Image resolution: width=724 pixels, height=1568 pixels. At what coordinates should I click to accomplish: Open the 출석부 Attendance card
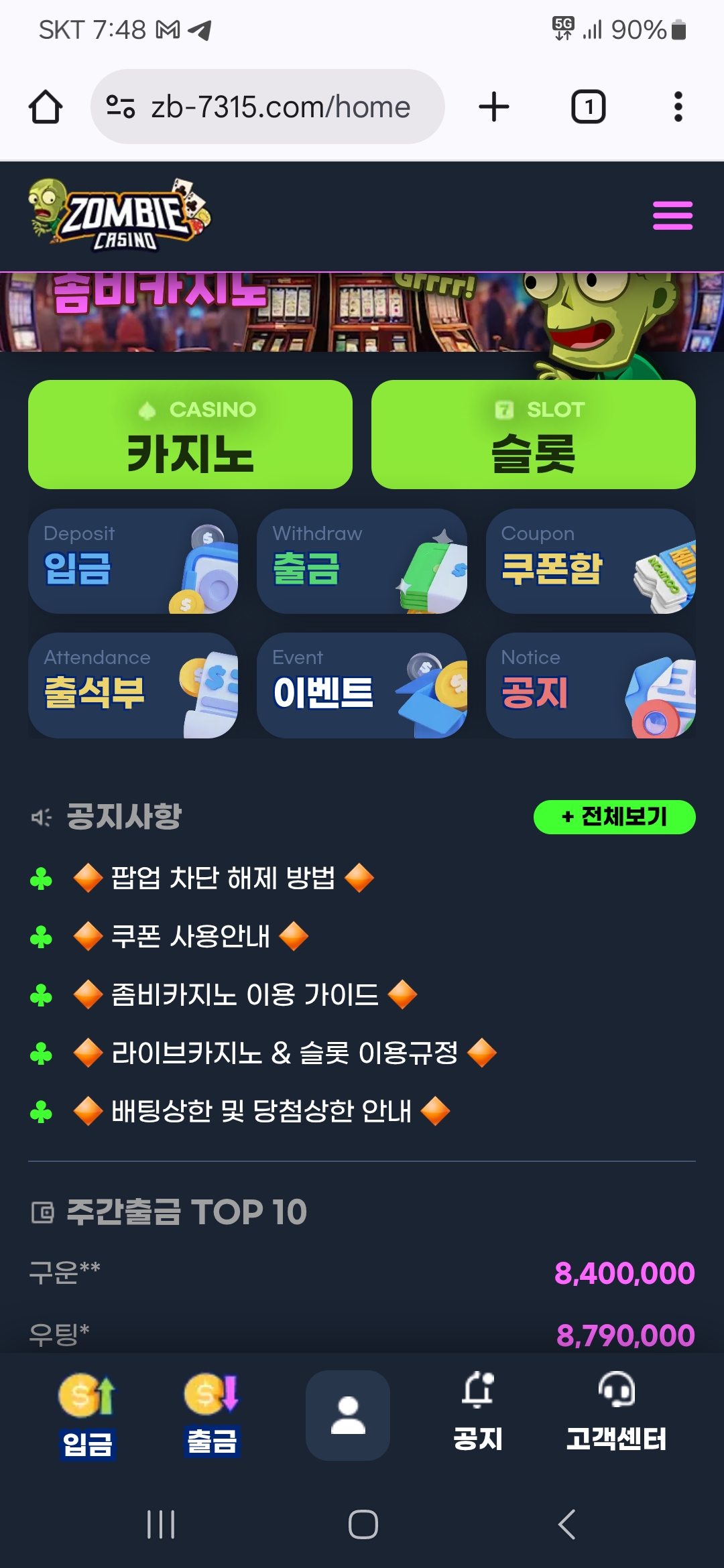click(x=133, y=685)
